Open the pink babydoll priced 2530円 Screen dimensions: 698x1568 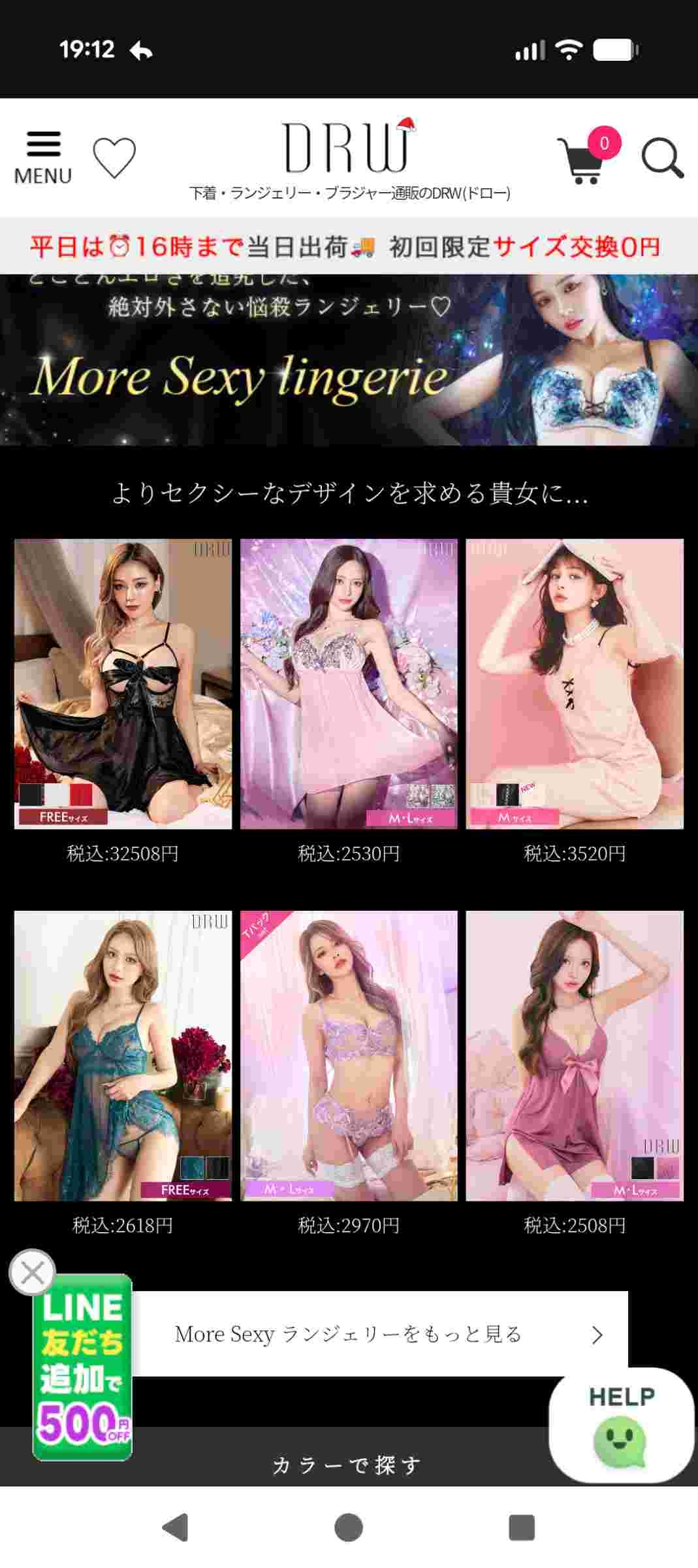tap(349, 683)
